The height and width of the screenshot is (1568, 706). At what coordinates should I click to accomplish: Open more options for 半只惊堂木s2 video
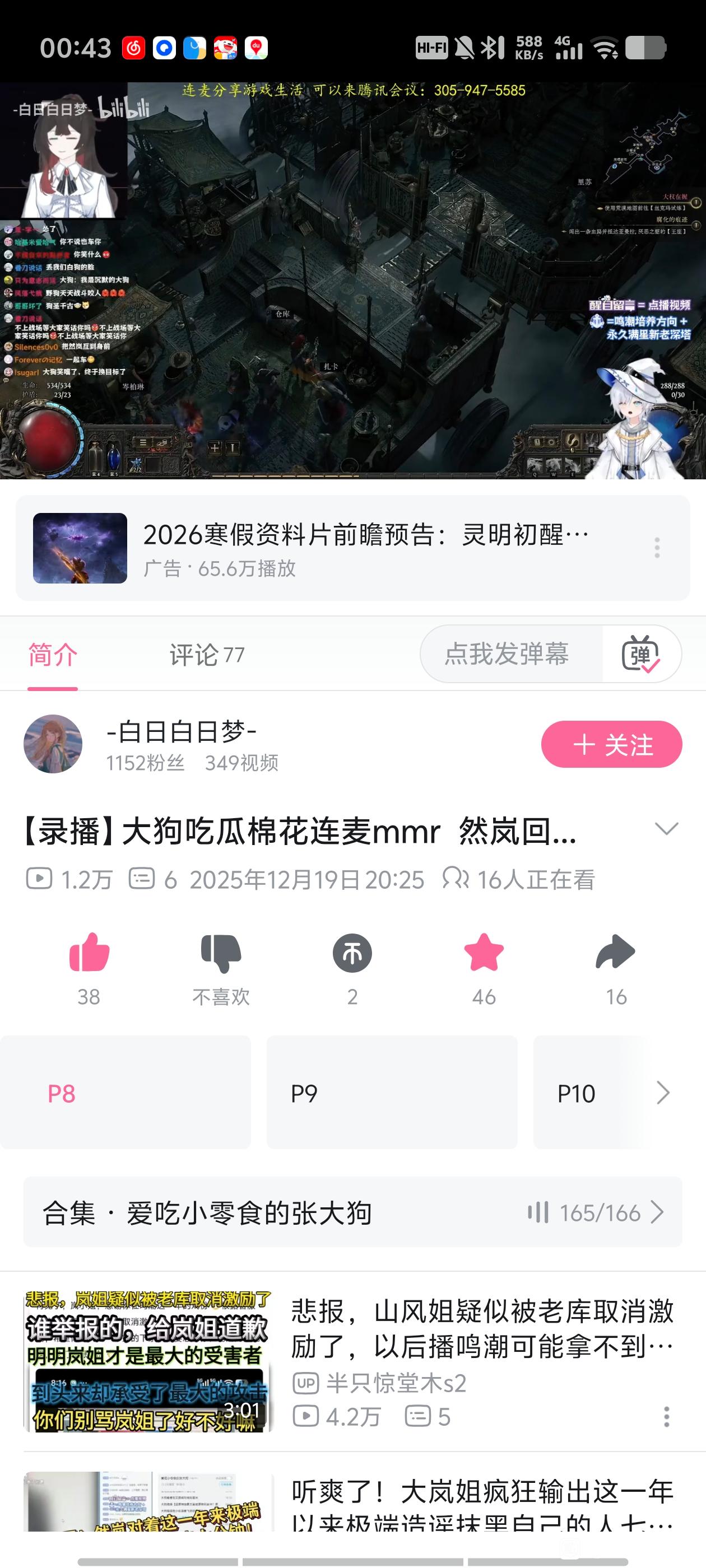tap(666, 1416)
